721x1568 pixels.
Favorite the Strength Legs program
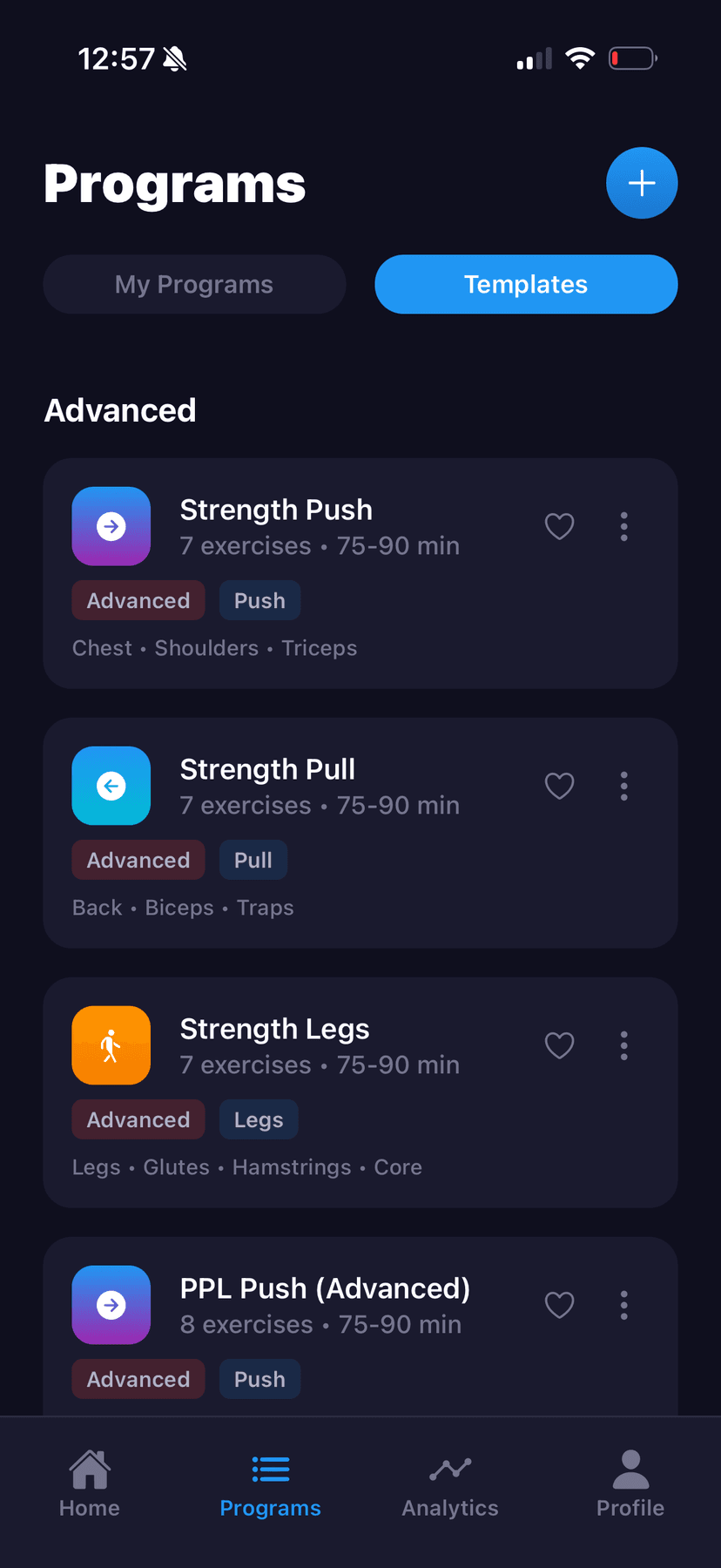(x=559, y=1045)
